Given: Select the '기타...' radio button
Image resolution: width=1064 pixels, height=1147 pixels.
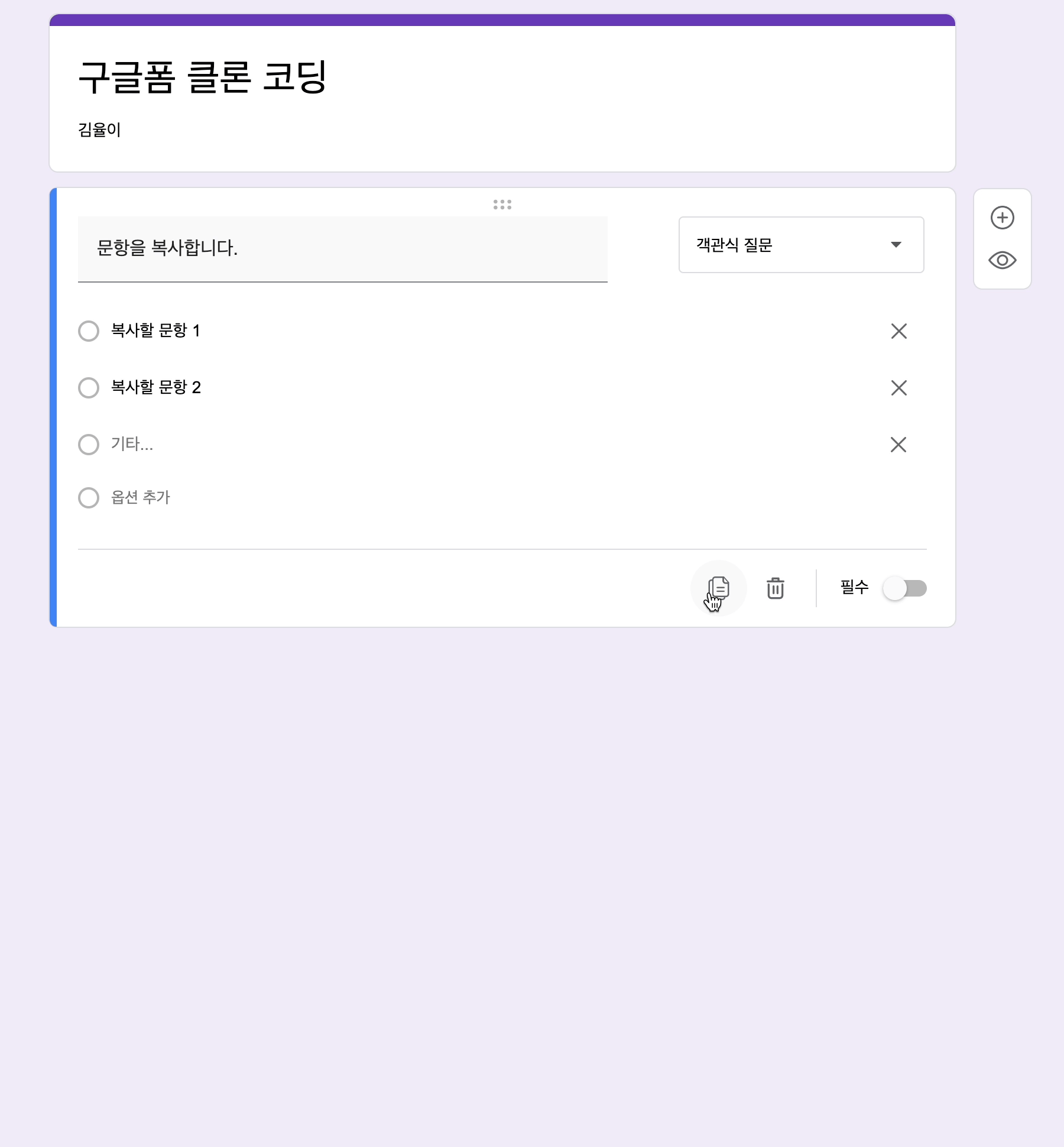Looking at the screenshot, I should [x=89, y=444].
